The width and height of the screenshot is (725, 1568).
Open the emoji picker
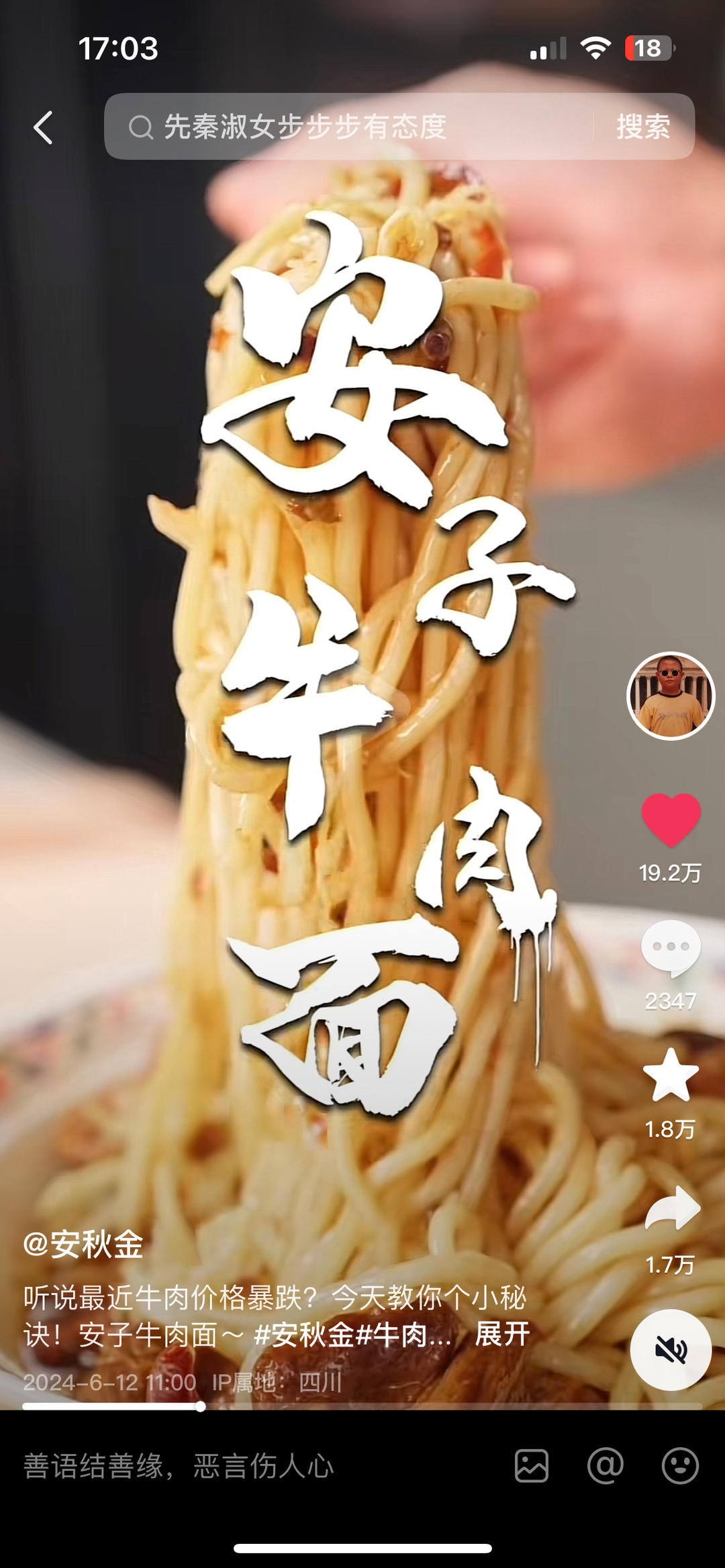coord(680,1465)
